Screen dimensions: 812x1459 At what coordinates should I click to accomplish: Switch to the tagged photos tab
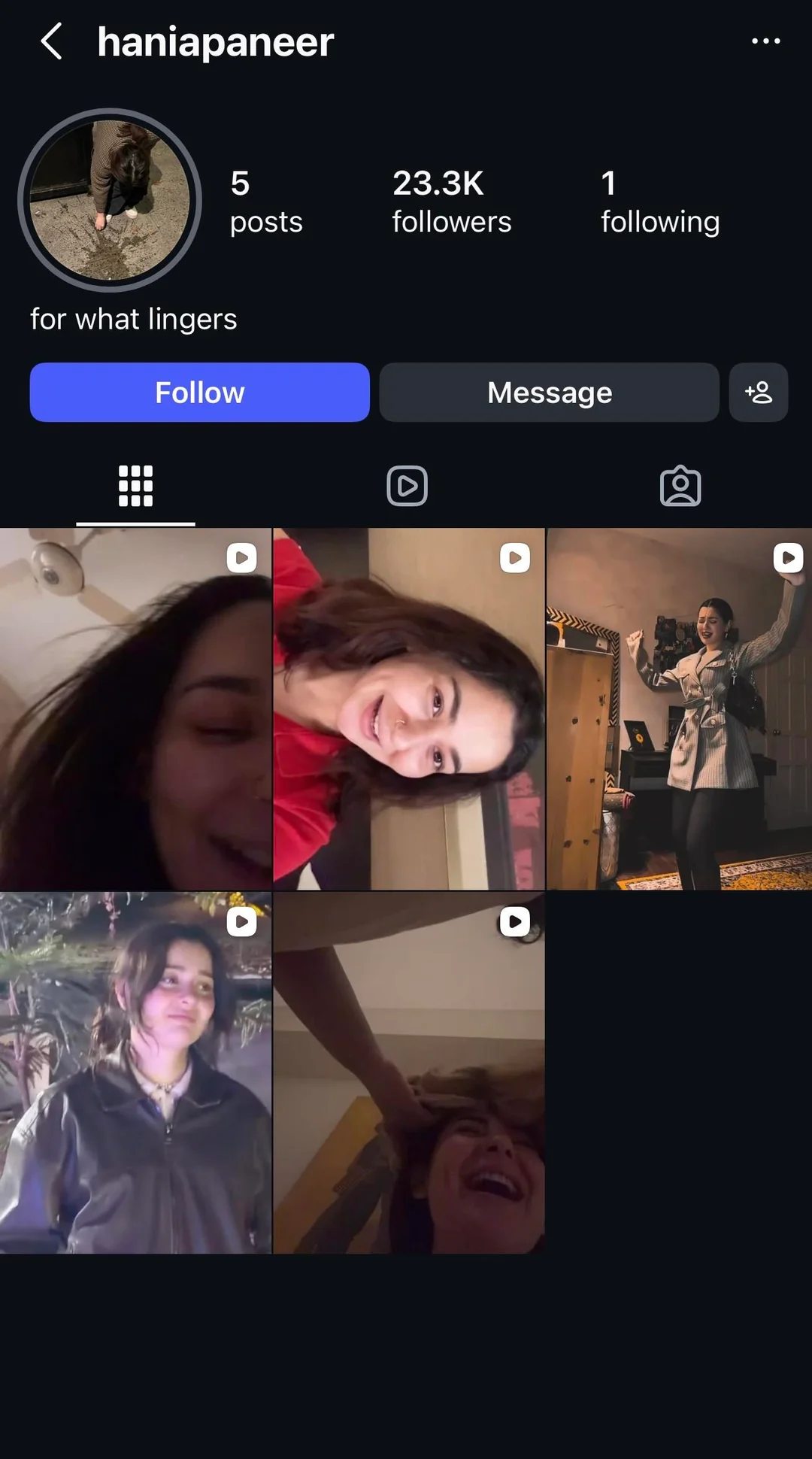680,486
